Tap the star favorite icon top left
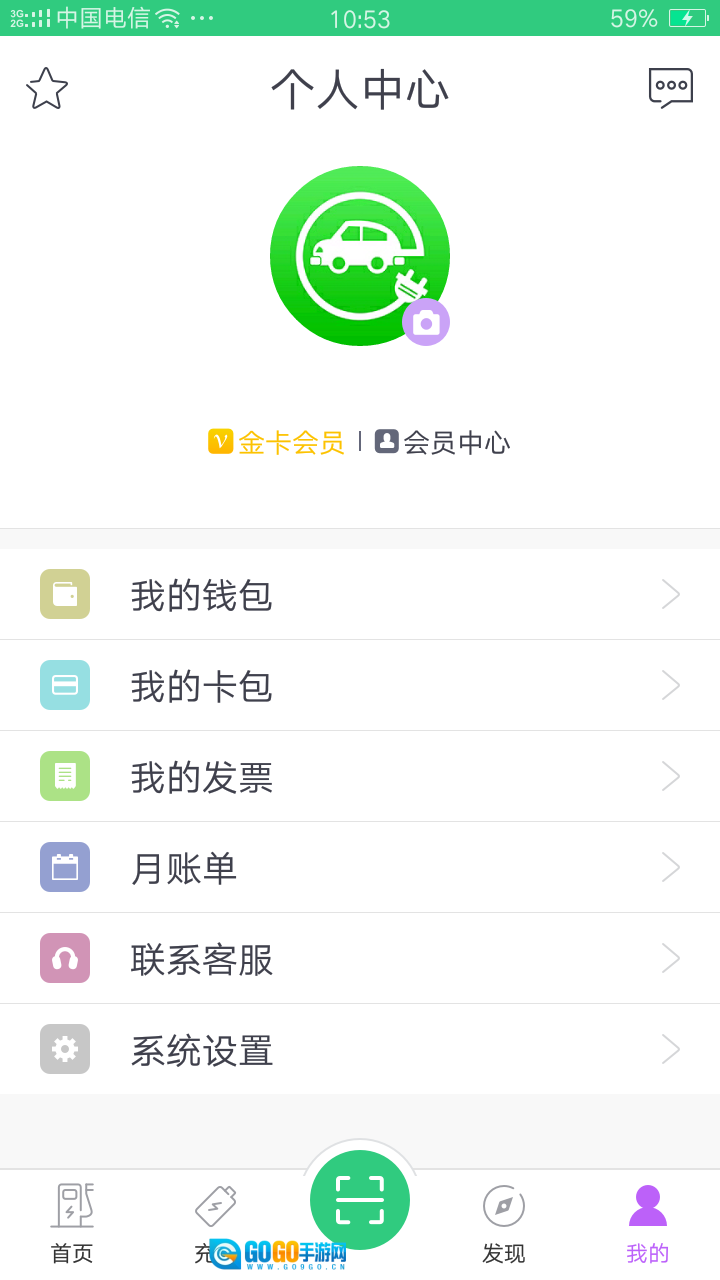Screen dimensions: 720x1280 (46, 88)
